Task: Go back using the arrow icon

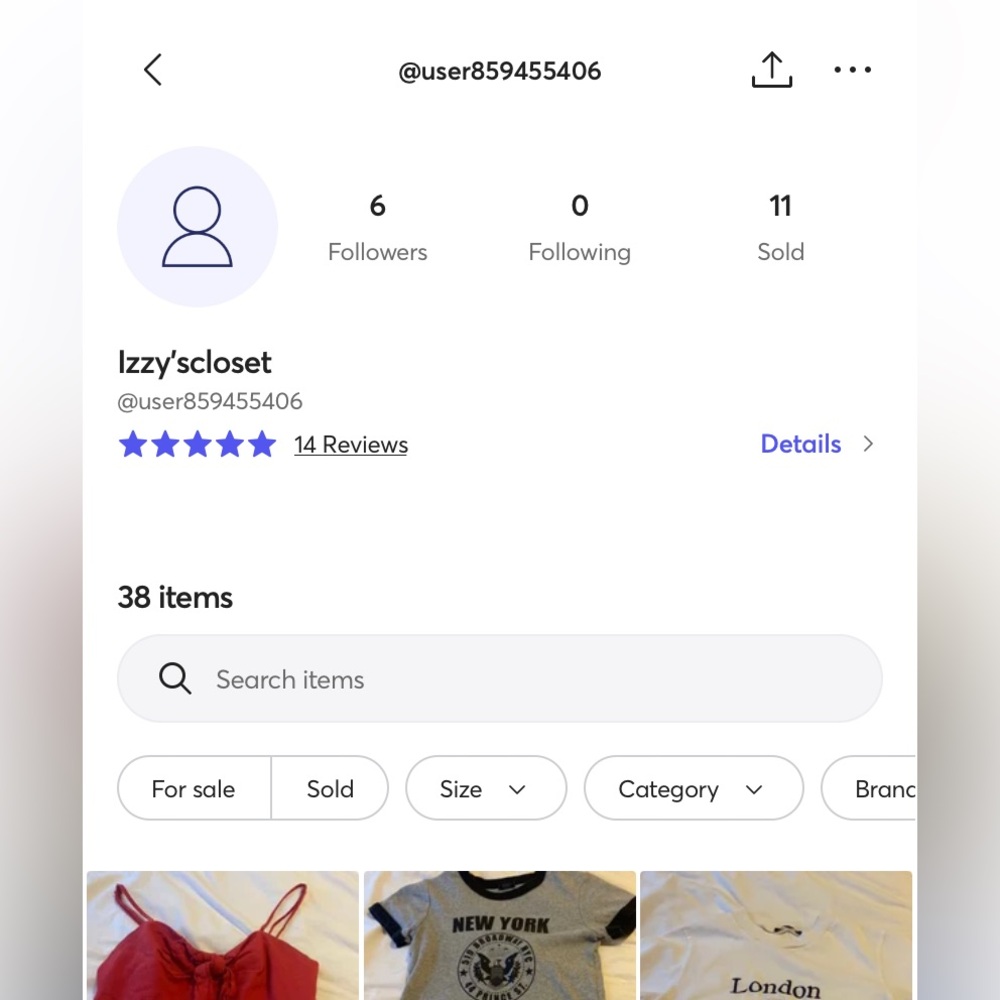Action: tap(153, 70)
